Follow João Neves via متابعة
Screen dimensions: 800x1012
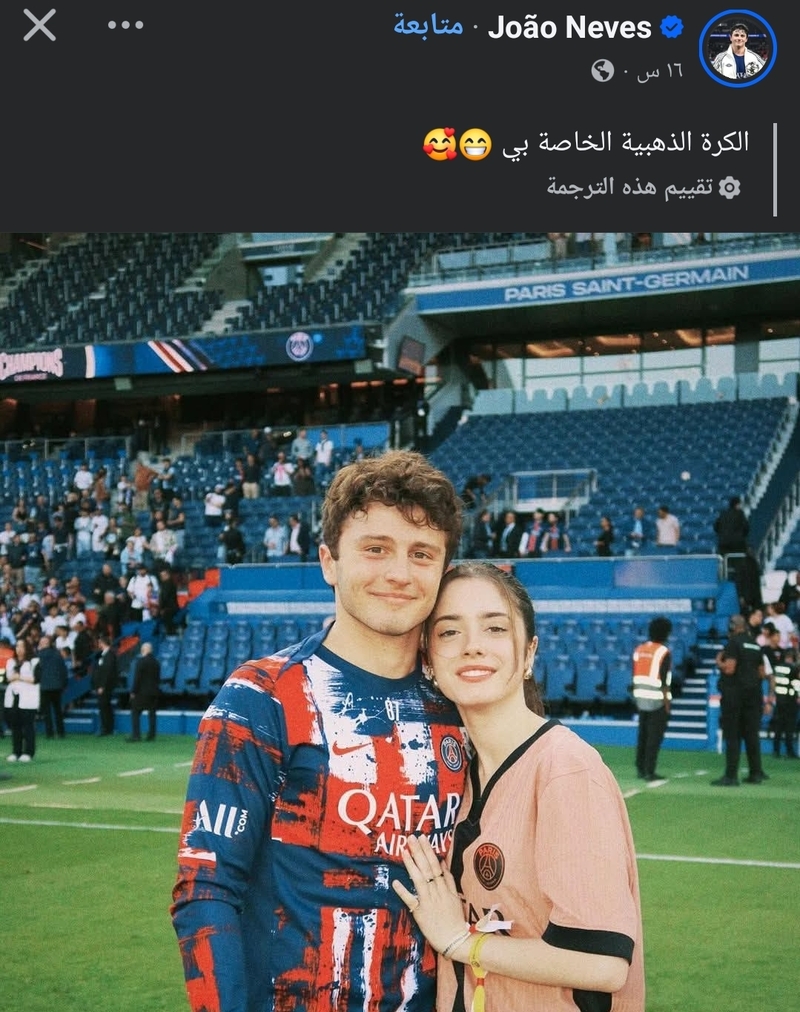428,27
